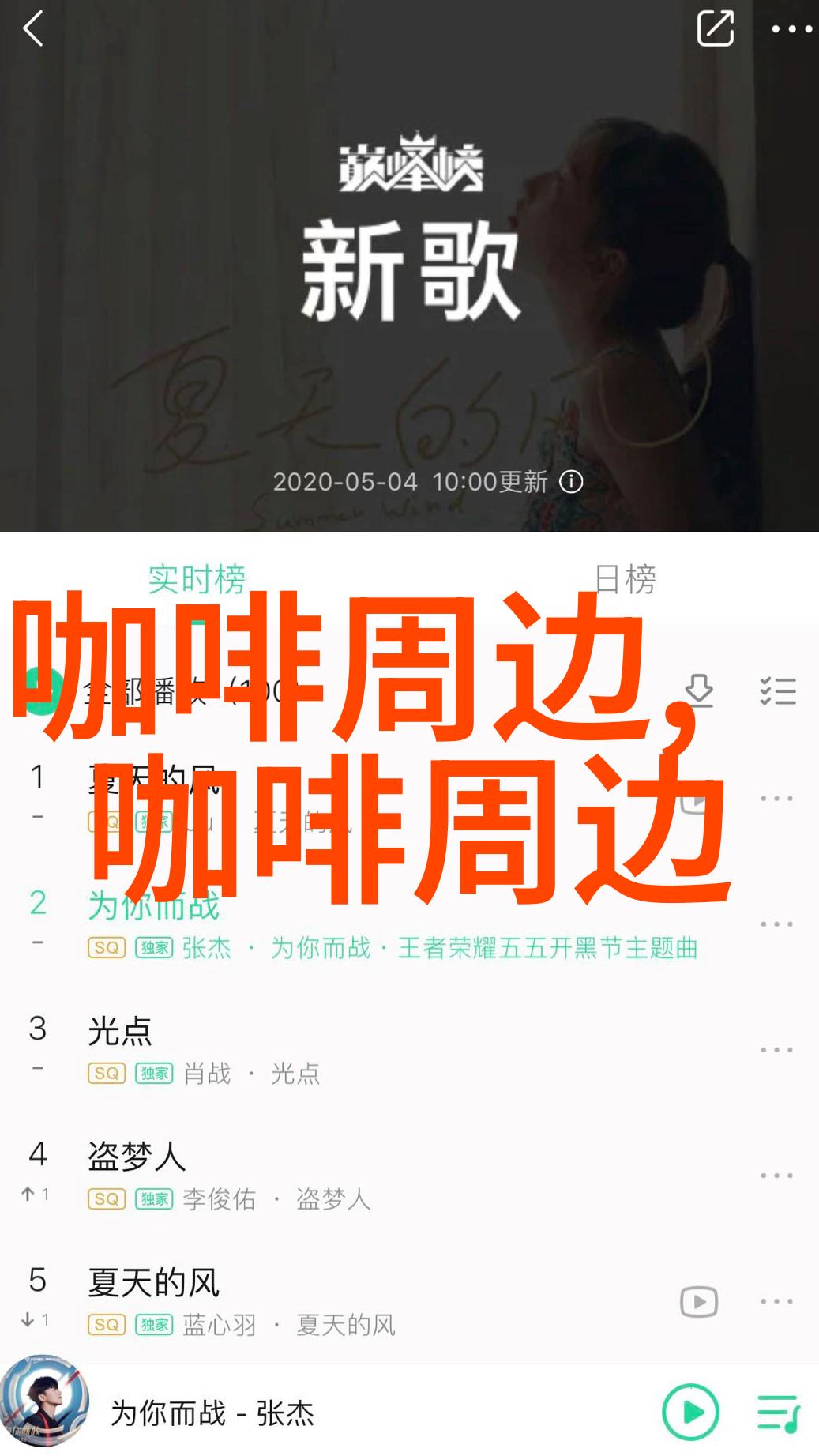The image size is (819, 1456).
Task: Switch to the 日榜 tab
Action: point(624,579)
